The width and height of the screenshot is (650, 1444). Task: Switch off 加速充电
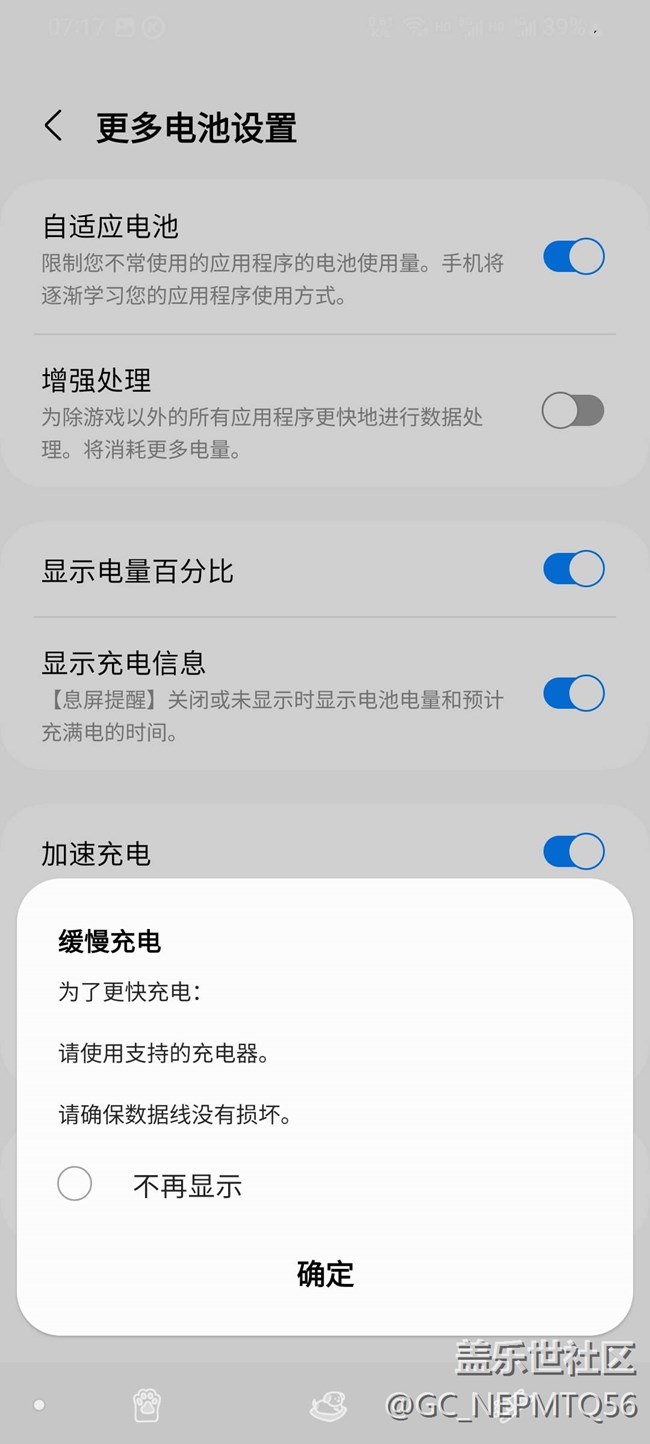click(x=573, y=852)
